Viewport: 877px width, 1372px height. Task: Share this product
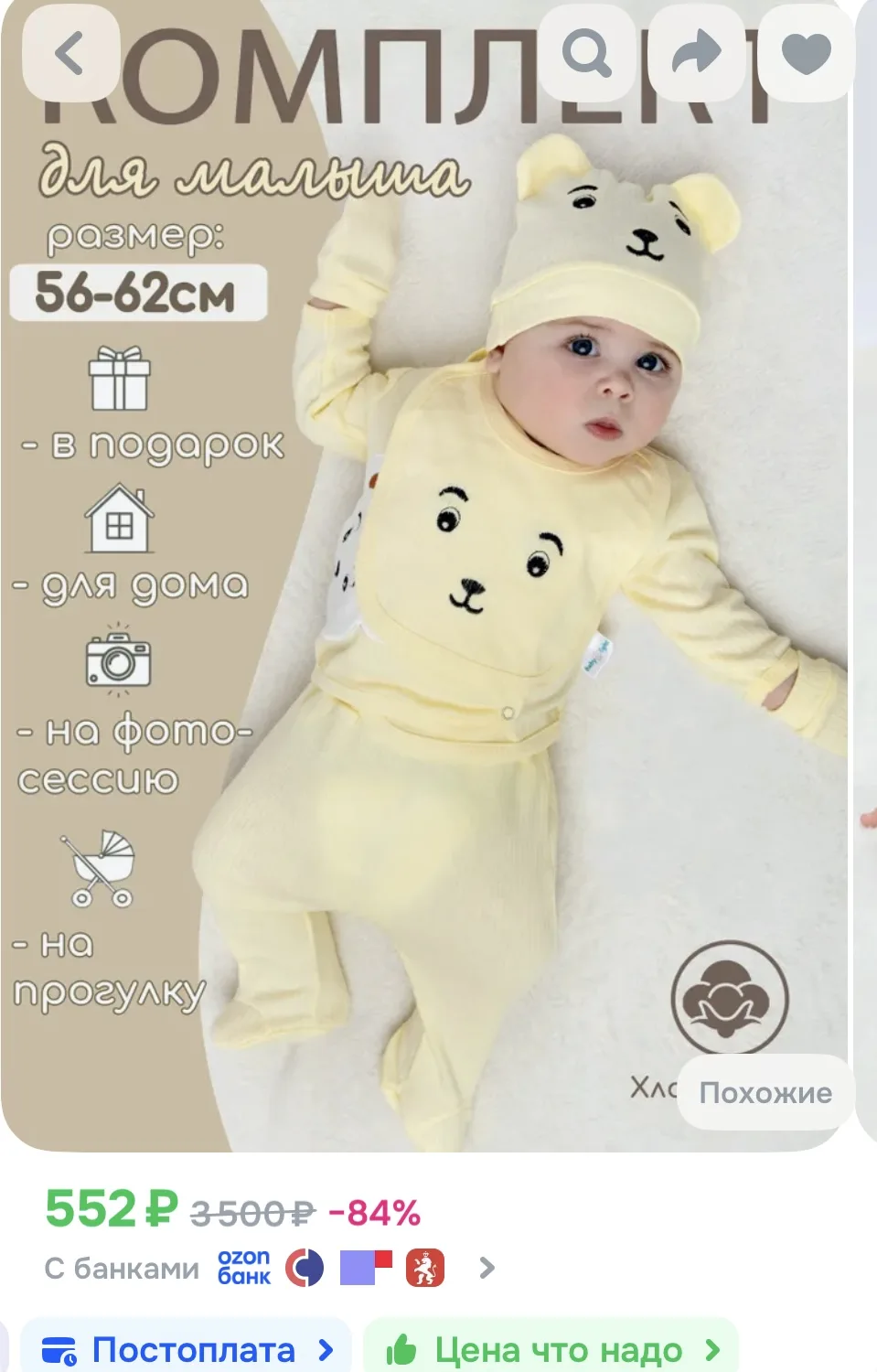[697, 53]
